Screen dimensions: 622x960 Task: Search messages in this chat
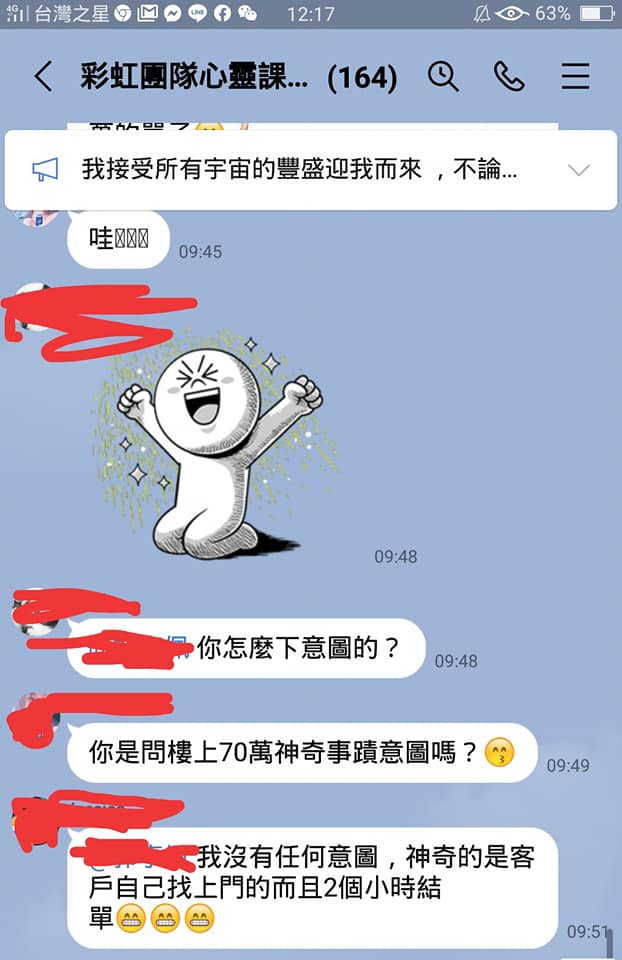click(443, 77)
